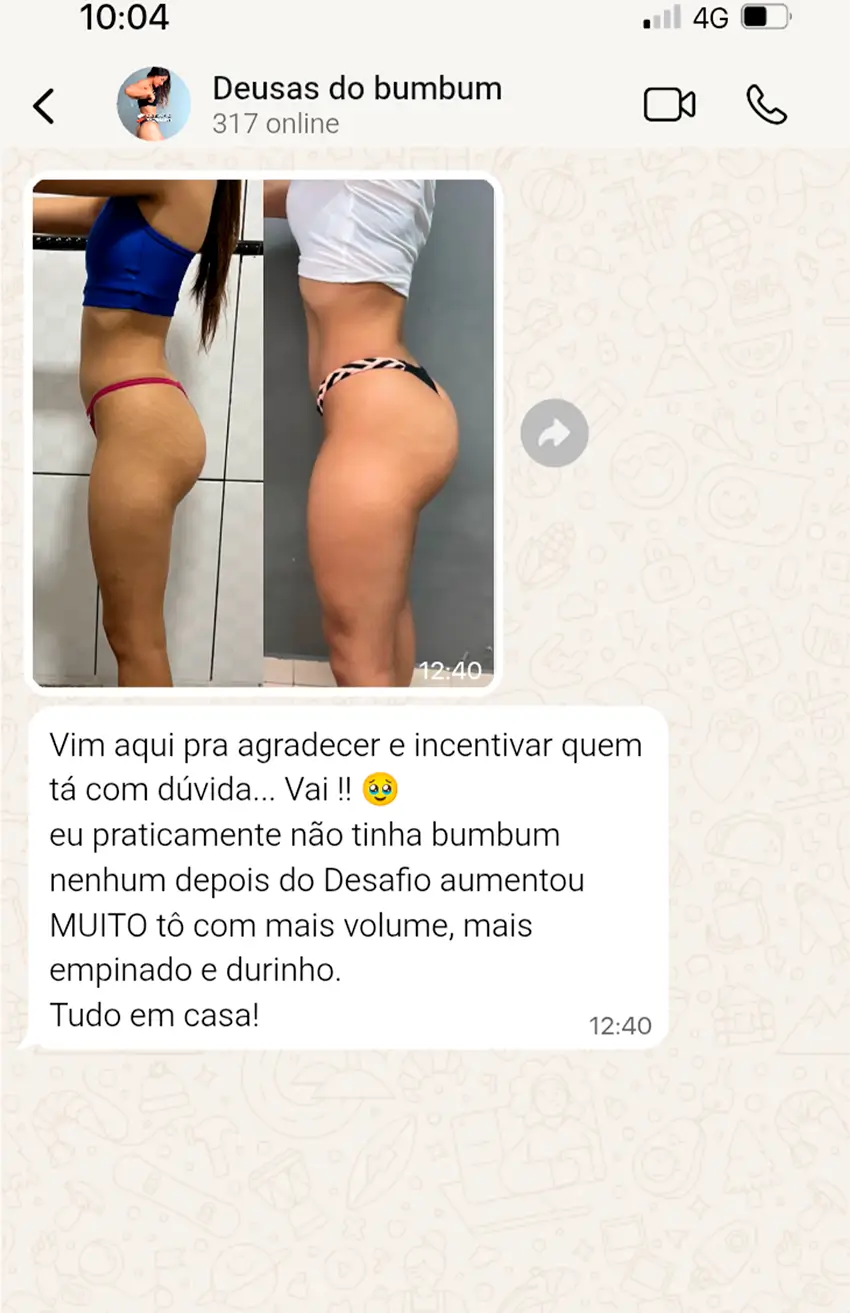Forward the photo message sent at 12:40
This screenshot has height=1313, width=850.
click(x=554, y=433)
